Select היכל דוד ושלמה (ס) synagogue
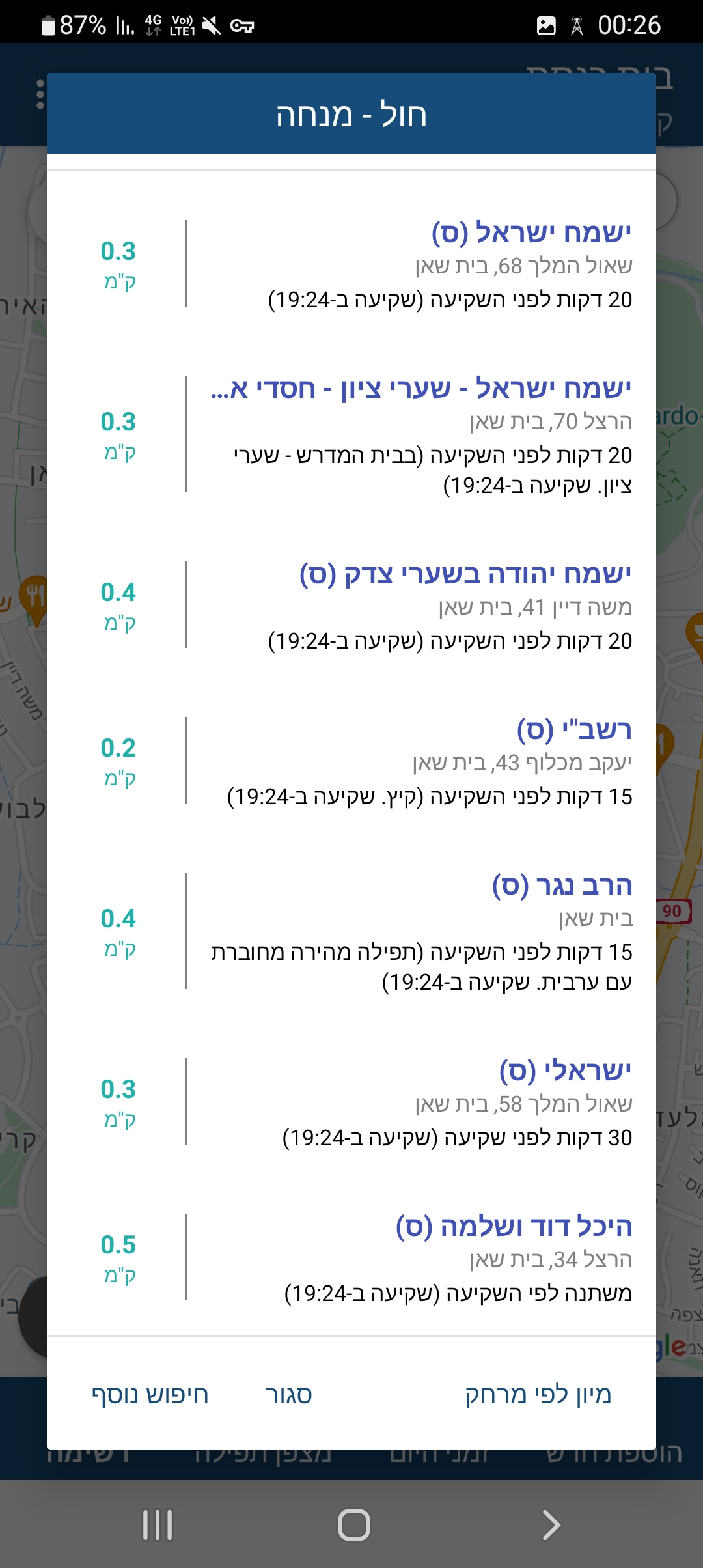703x1568 pixels. pyautogui.click(x=514, y=1227)
